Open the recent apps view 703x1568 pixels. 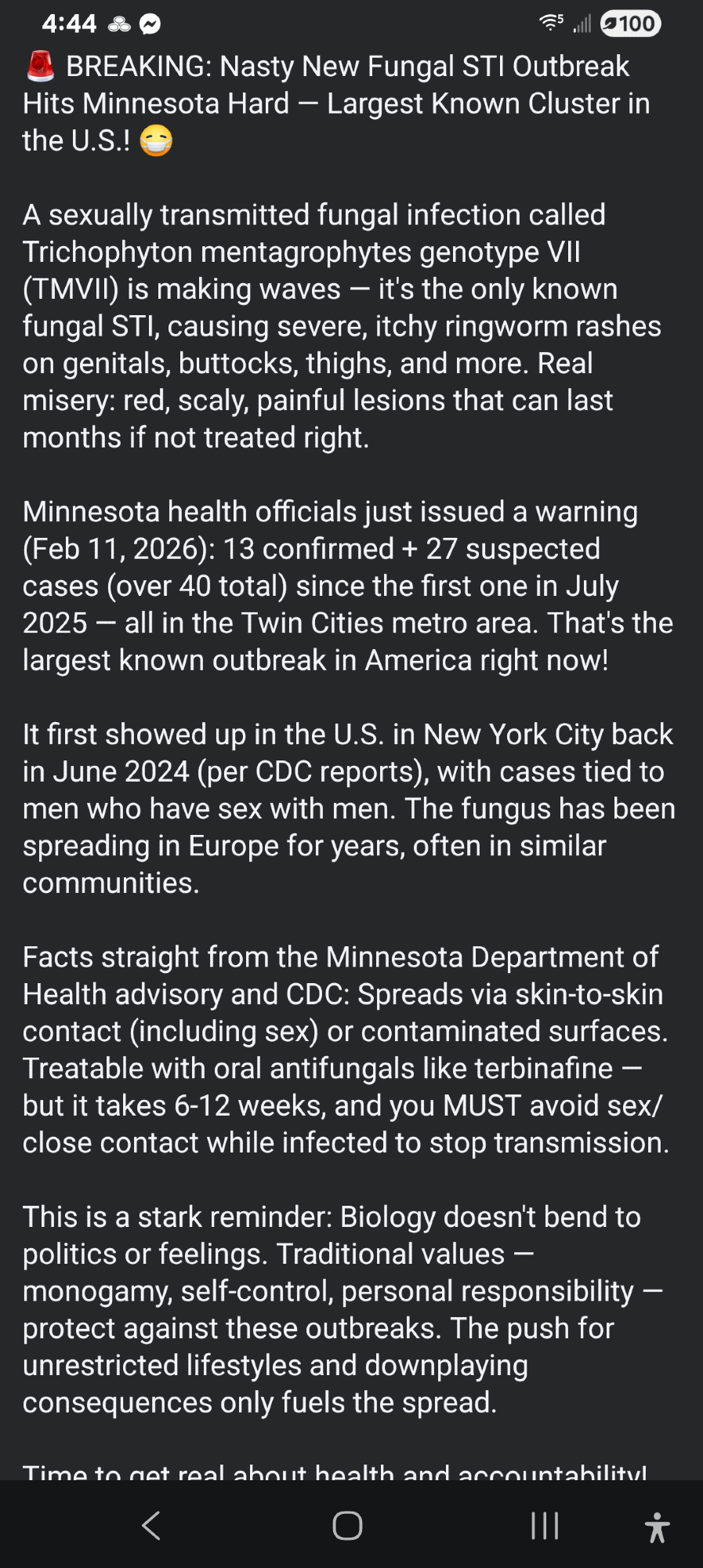tap(545, 1526)
